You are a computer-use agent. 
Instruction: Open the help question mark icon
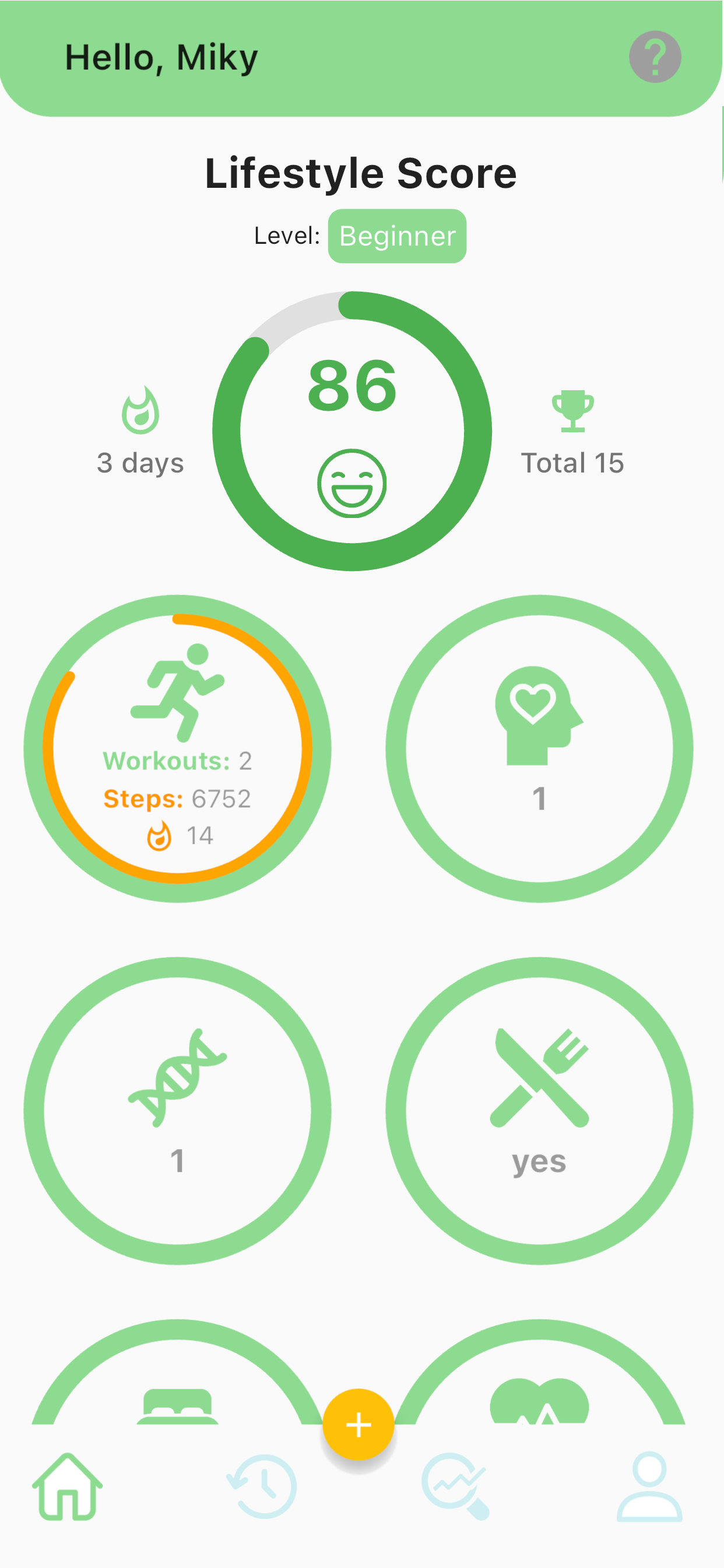(x=655, y=57)
